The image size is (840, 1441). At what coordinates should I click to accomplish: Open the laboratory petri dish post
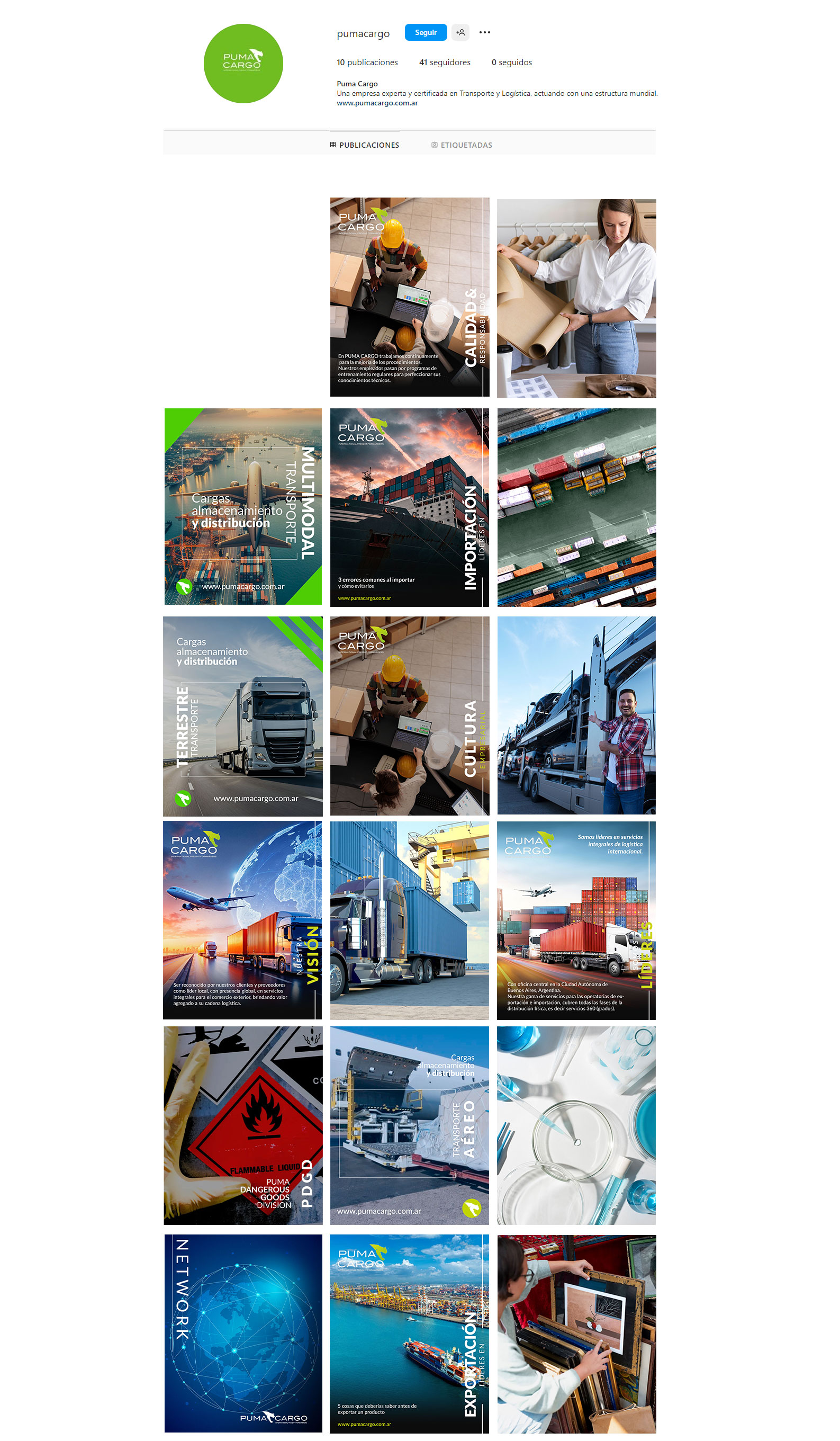pos(576,1125)
